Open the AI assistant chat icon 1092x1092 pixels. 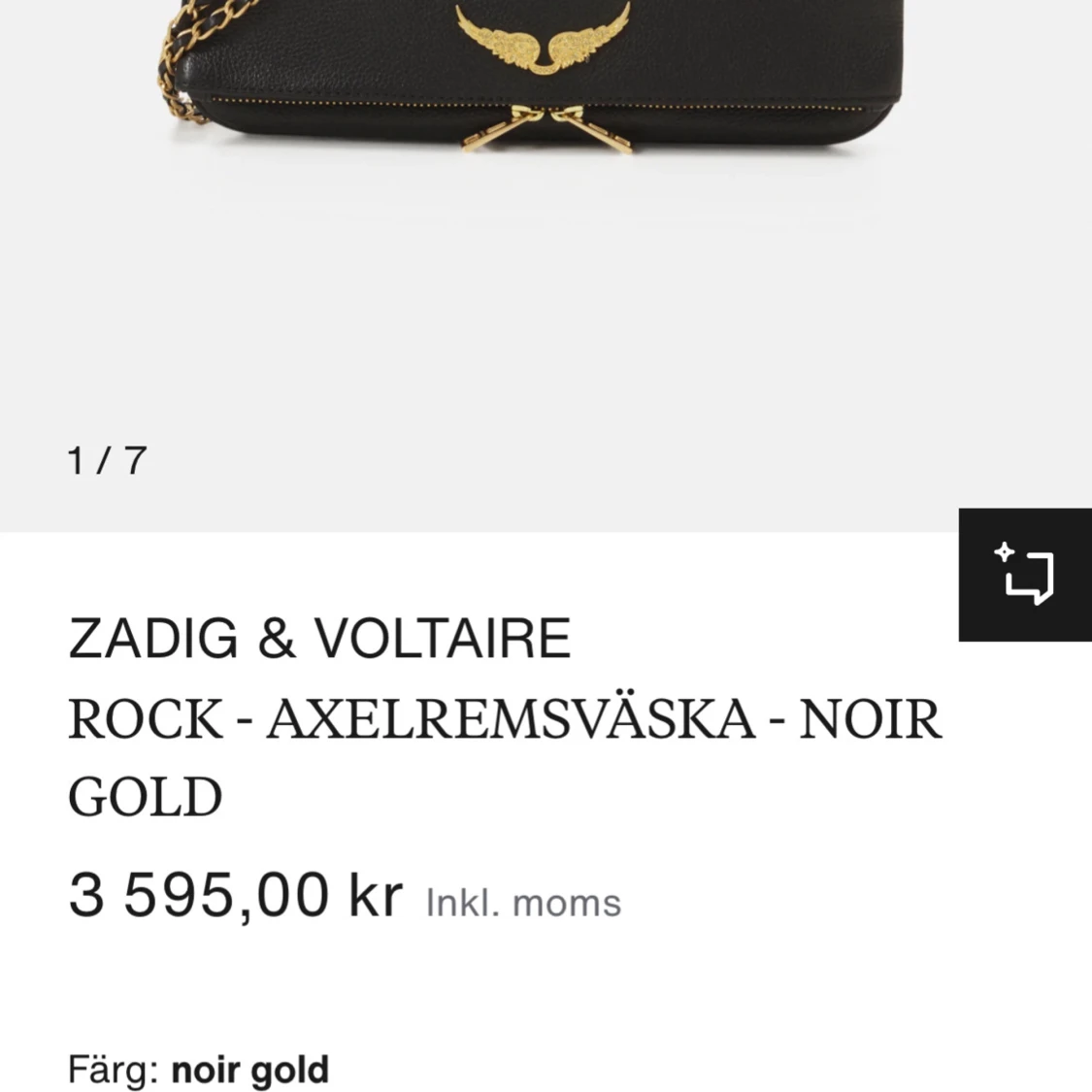pyautogui.click(x=1024, y=575)
